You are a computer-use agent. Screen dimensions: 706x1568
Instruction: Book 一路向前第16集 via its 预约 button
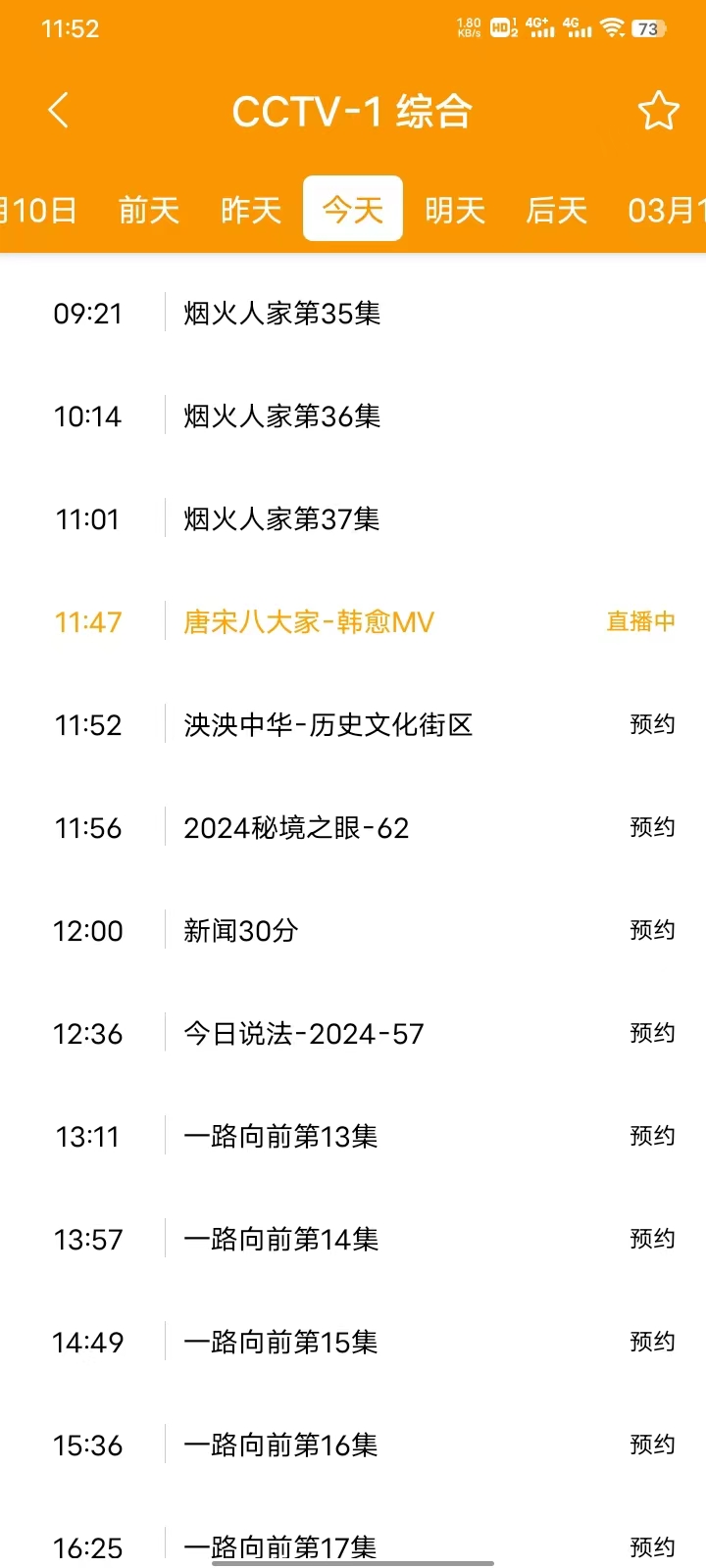(652, 1445)
